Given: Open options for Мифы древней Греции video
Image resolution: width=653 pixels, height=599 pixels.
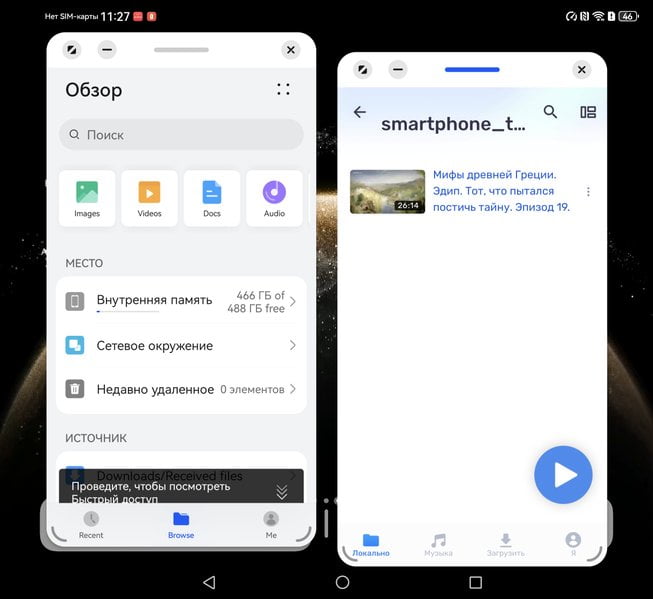Looking at the screenshot, I should pyautogui.click(x=588, y=192).
